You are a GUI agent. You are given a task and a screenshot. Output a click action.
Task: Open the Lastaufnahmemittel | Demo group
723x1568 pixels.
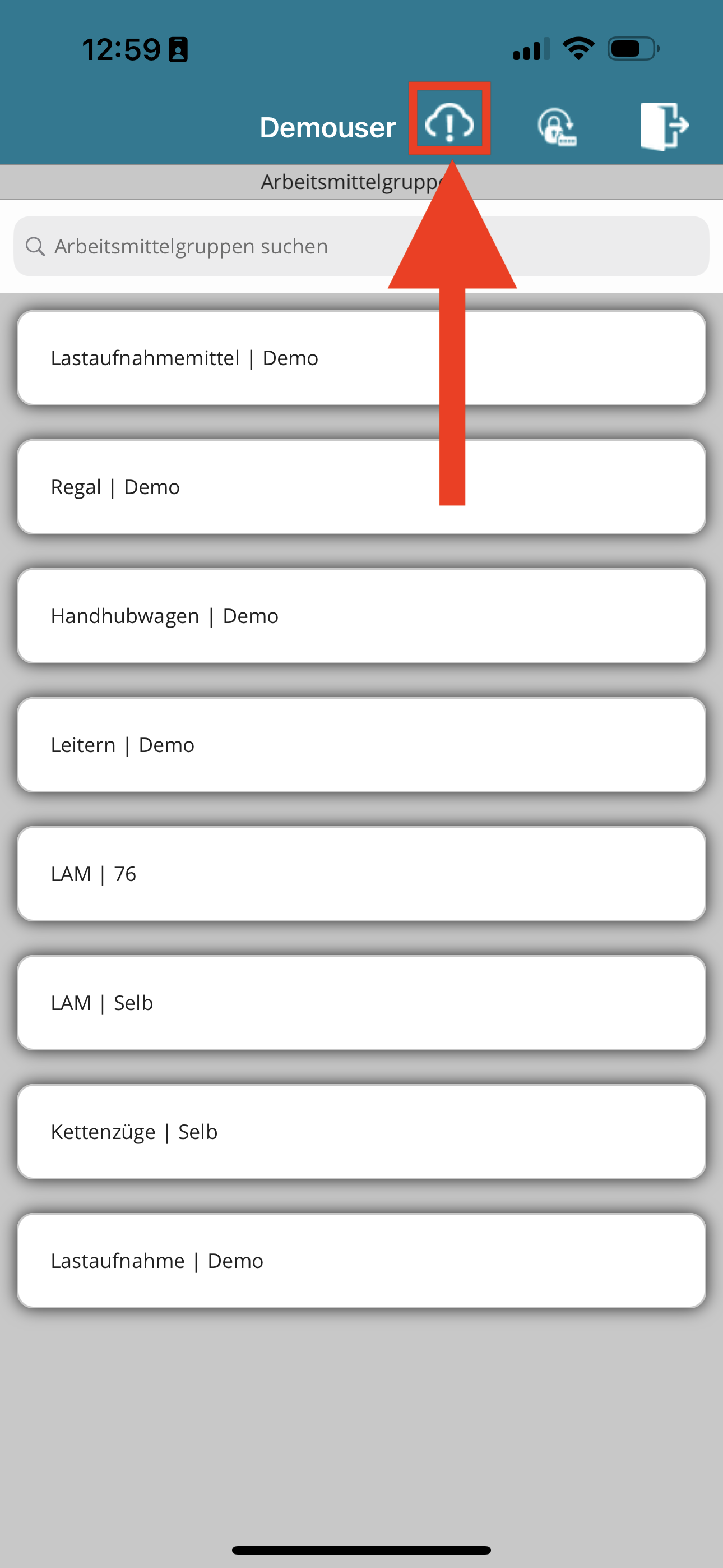(x=361, y=358)
